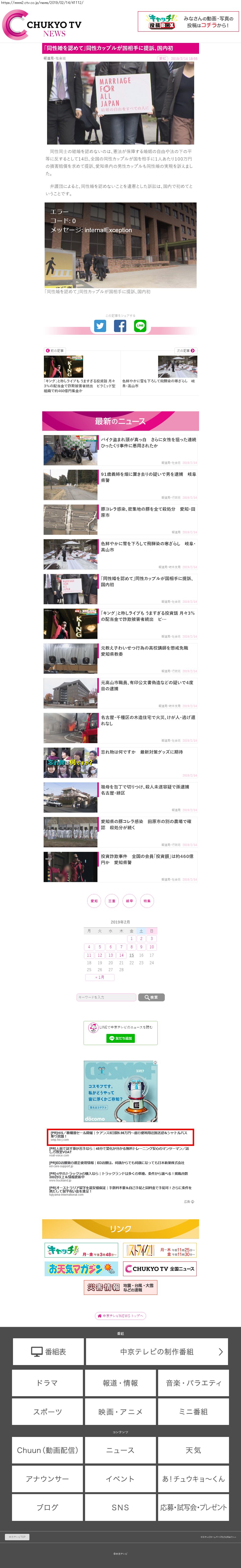Screen dimensions: 241x1568
Task: Share this article on Twitter
Action: point(100,326)
